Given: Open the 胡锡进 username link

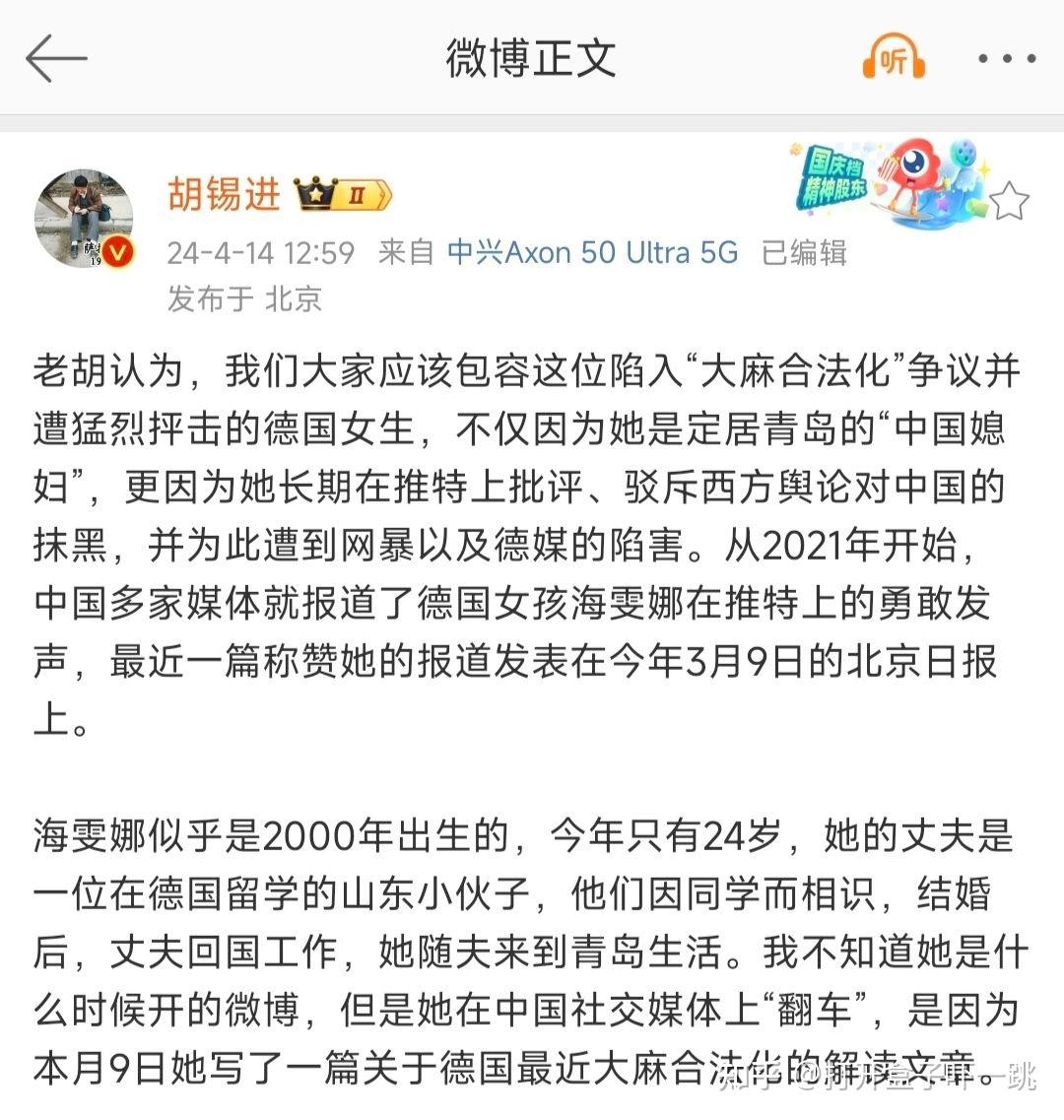Looking at the screenshot, I should [224, 194].
